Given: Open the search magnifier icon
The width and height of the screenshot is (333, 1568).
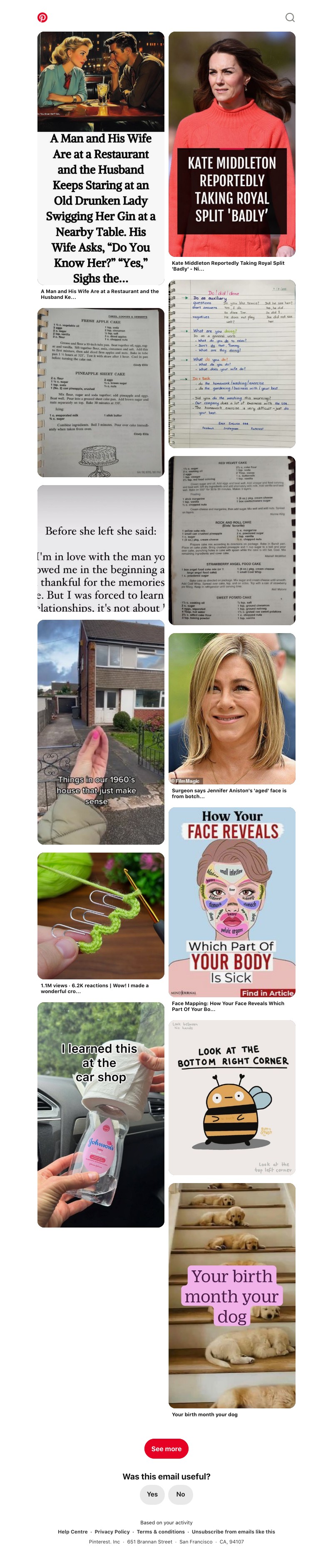Looking at the screenshot, I should [x=290, y=17].
